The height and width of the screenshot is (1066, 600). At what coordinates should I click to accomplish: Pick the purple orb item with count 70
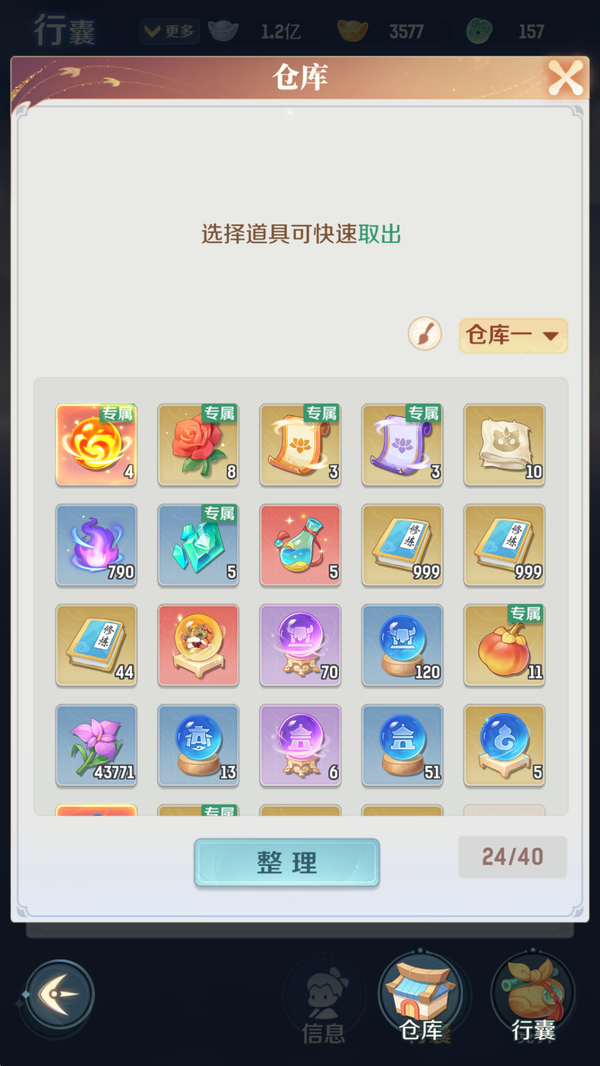[x=301, y=645]
